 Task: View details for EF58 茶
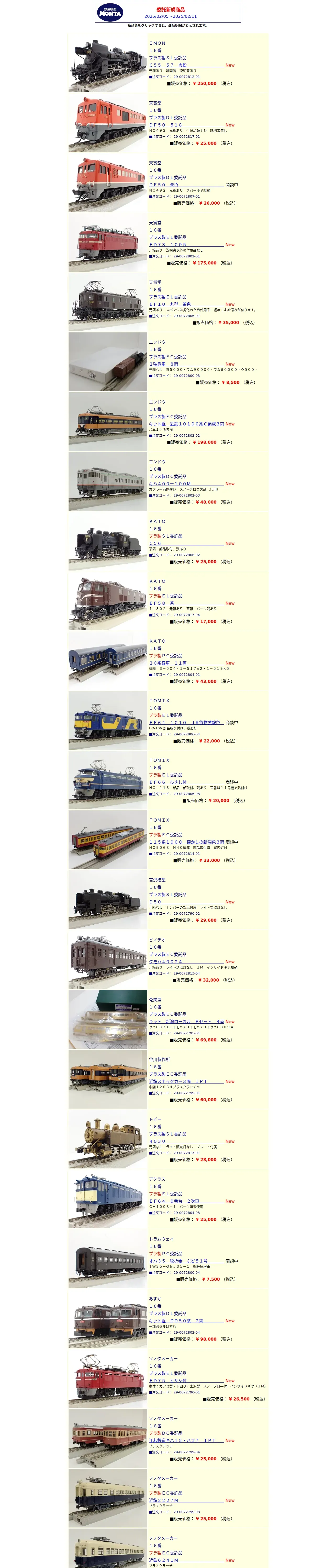coord(162,603)
